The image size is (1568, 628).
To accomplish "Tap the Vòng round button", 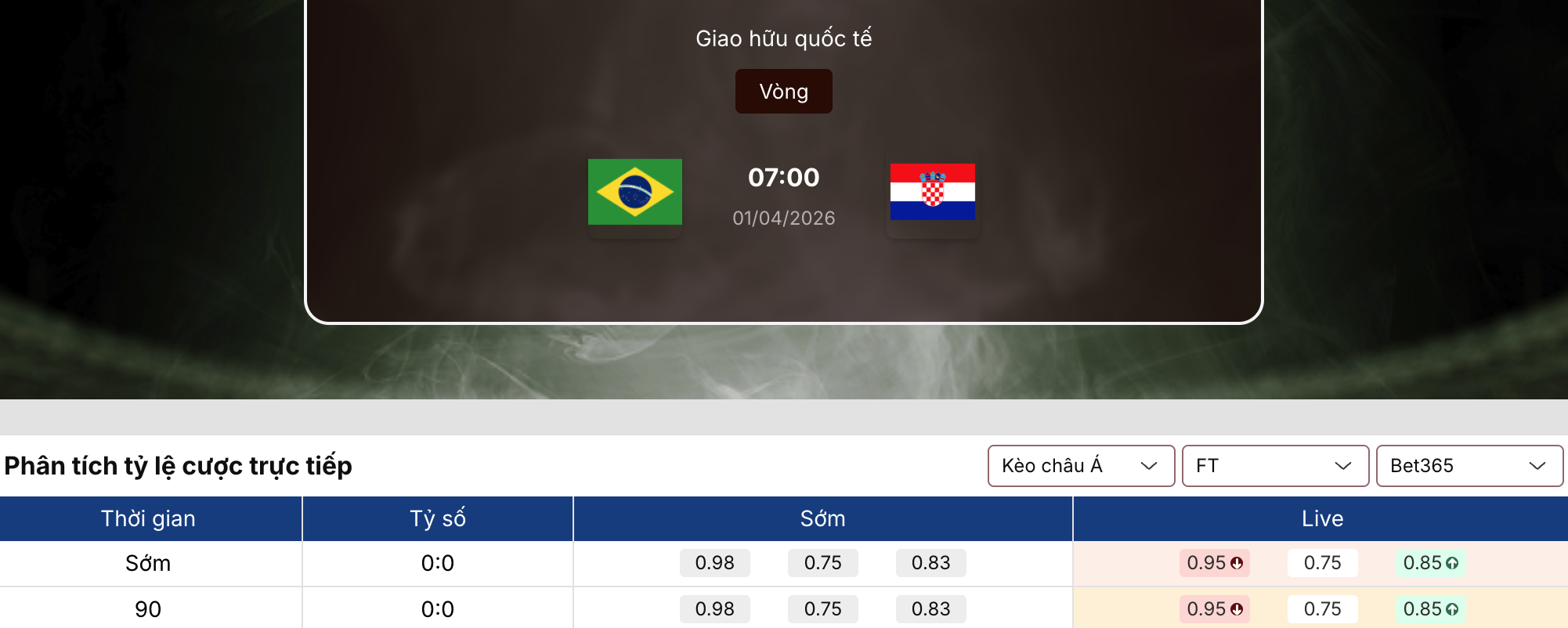I will coord(783,92).
